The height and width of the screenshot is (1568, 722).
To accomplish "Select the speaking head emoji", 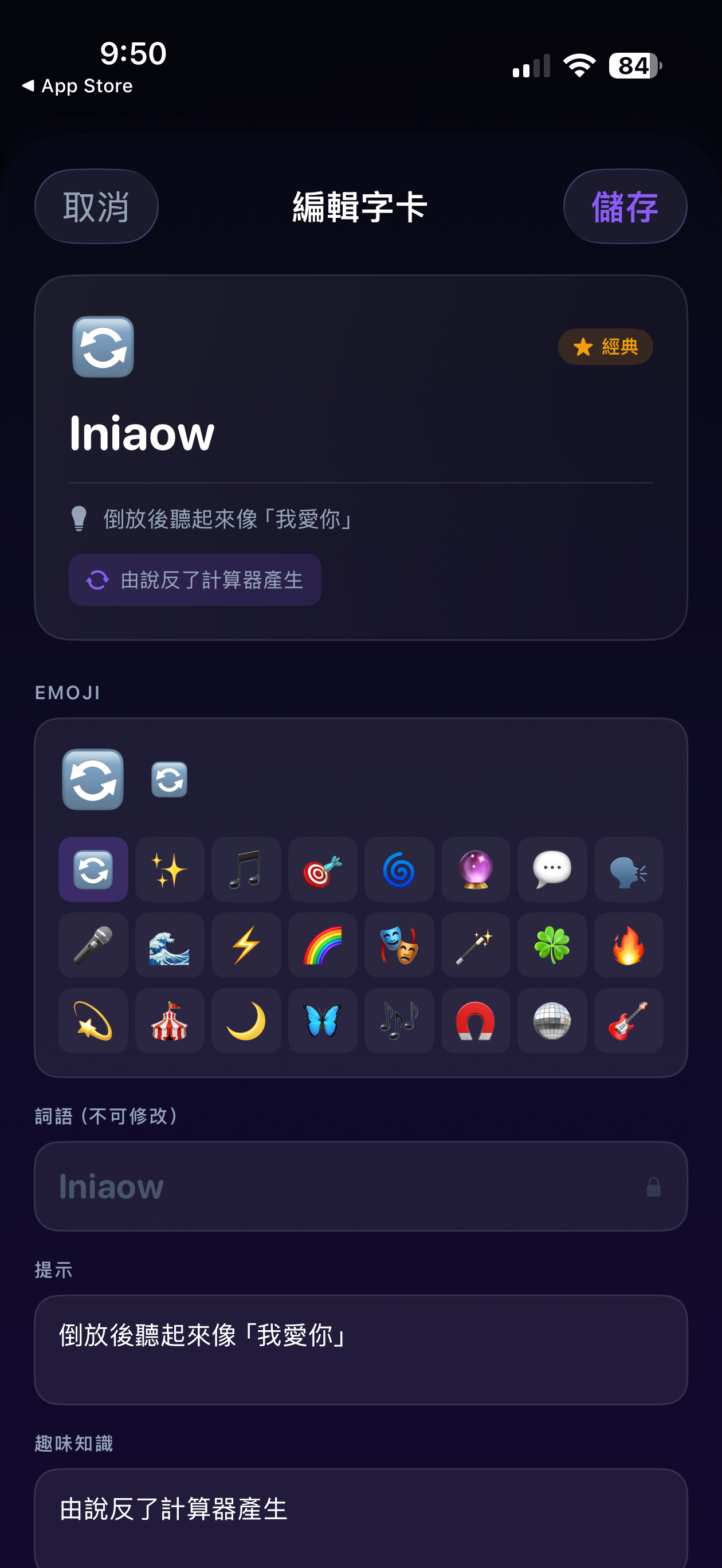I will (x=628, y=869).
